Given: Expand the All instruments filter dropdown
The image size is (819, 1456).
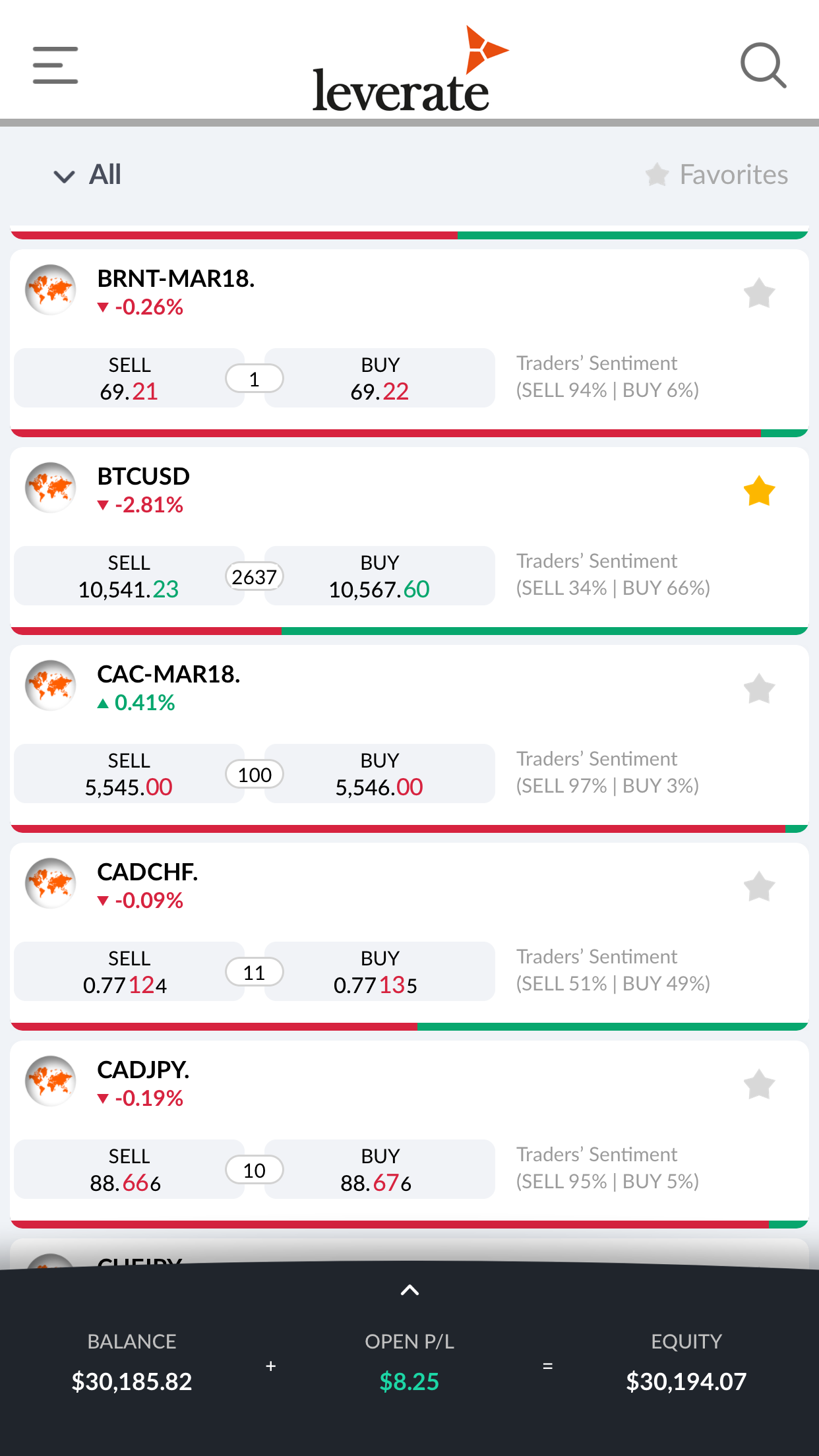Looking at the screenshot, I should pyautogui.click(x=86, y=175).
